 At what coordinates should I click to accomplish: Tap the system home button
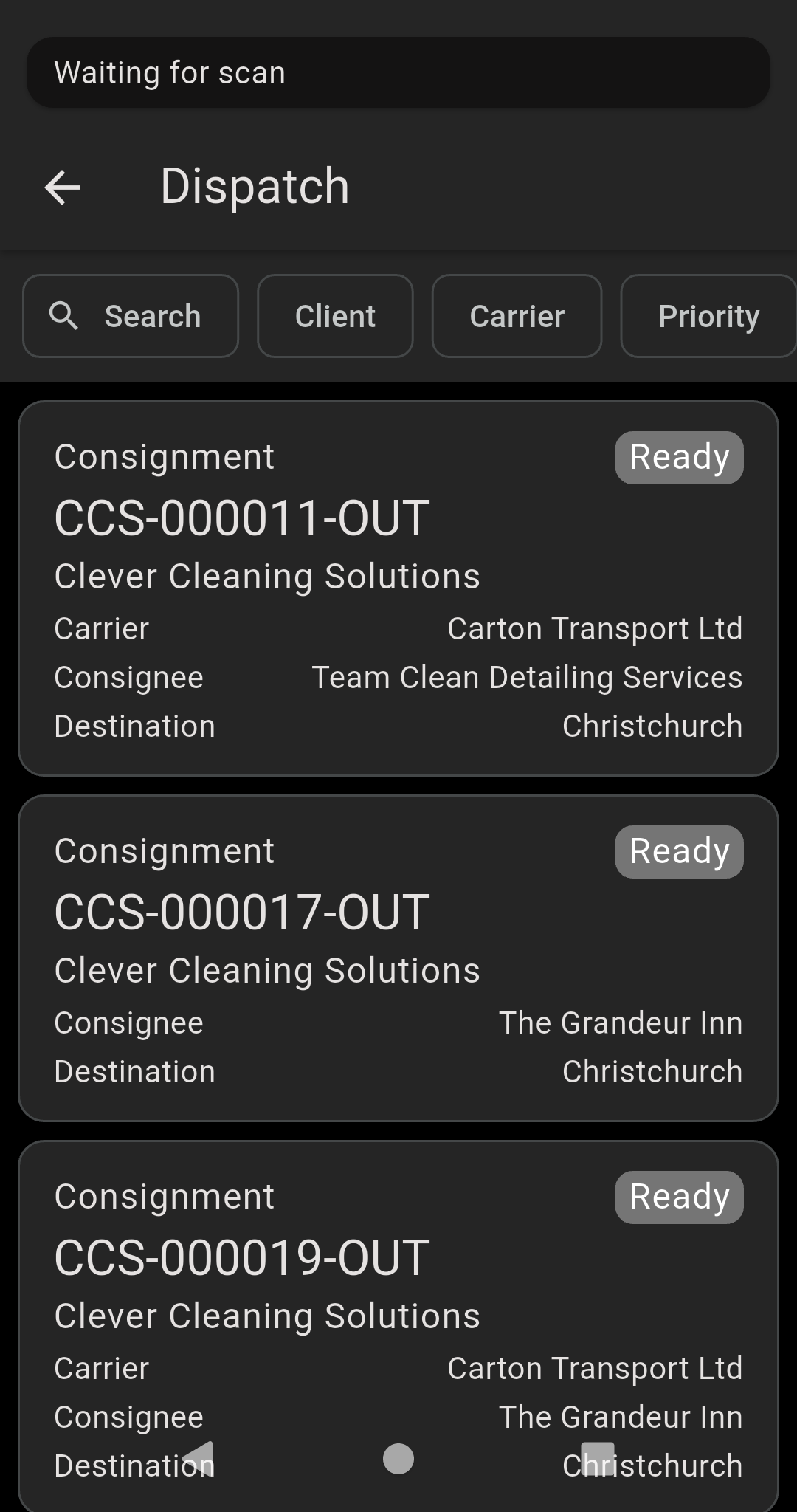(x=398, y=1459)
